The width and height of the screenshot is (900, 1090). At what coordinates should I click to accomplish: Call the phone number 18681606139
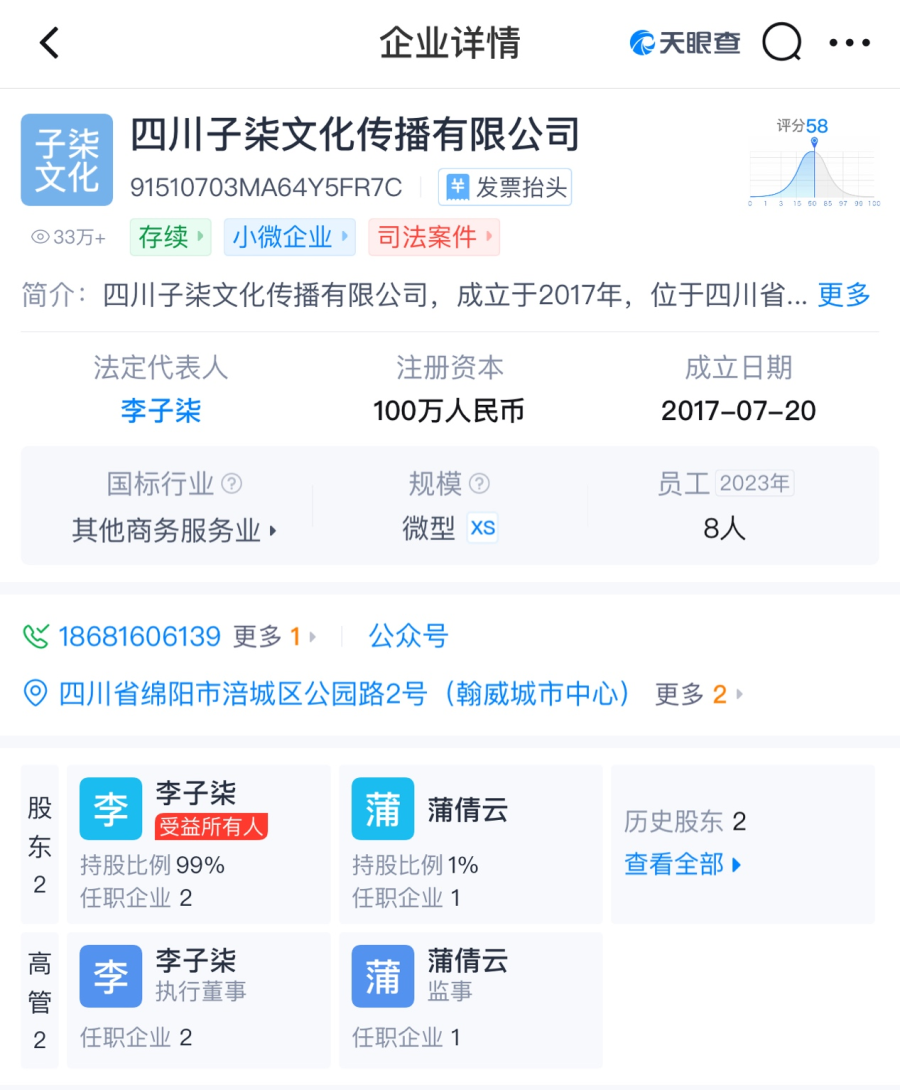pyautogui.click(x=139, y=636)
